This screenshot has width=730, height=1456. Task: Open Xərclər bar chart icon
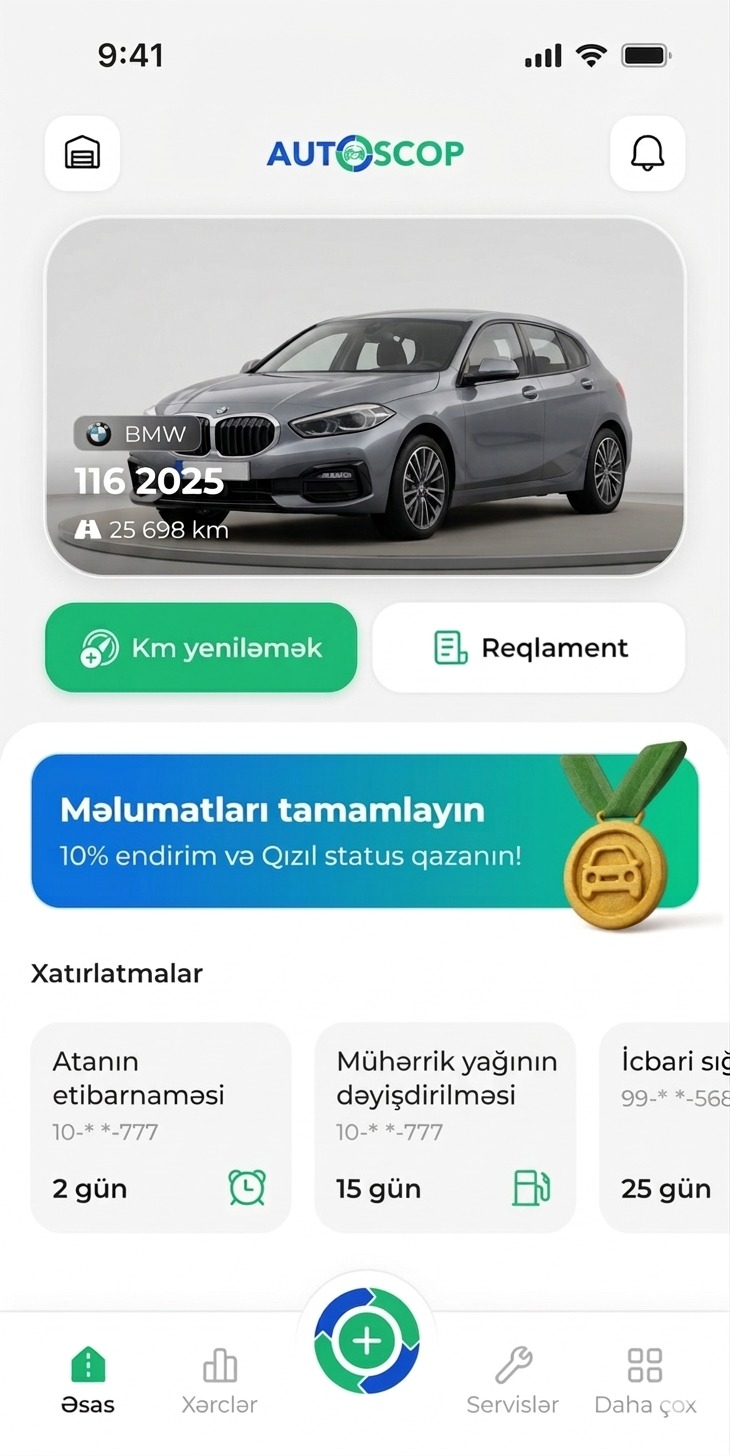[219, 1363]
